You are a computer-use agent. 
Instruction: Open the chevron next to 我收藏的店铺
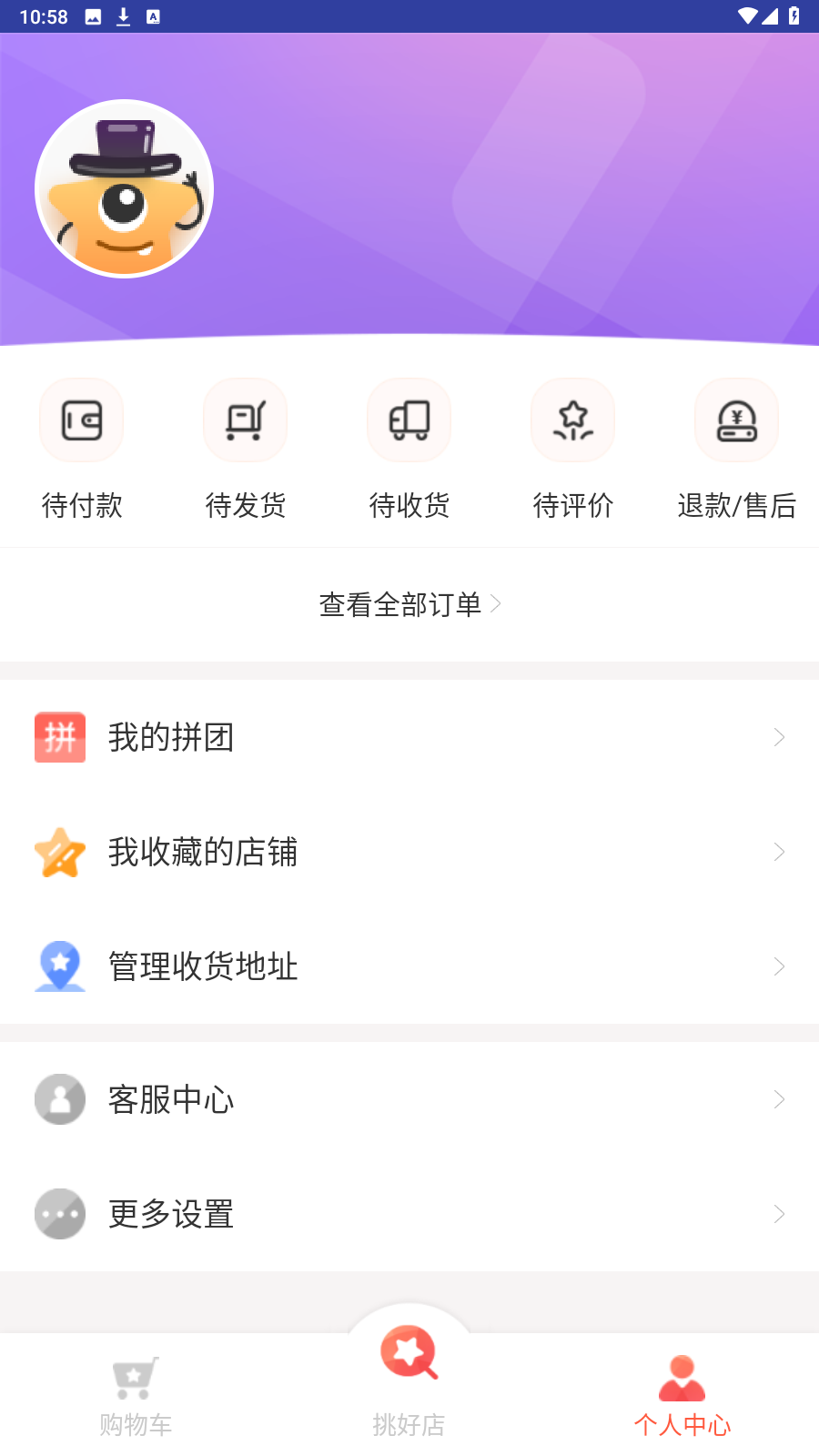(780, 852)
